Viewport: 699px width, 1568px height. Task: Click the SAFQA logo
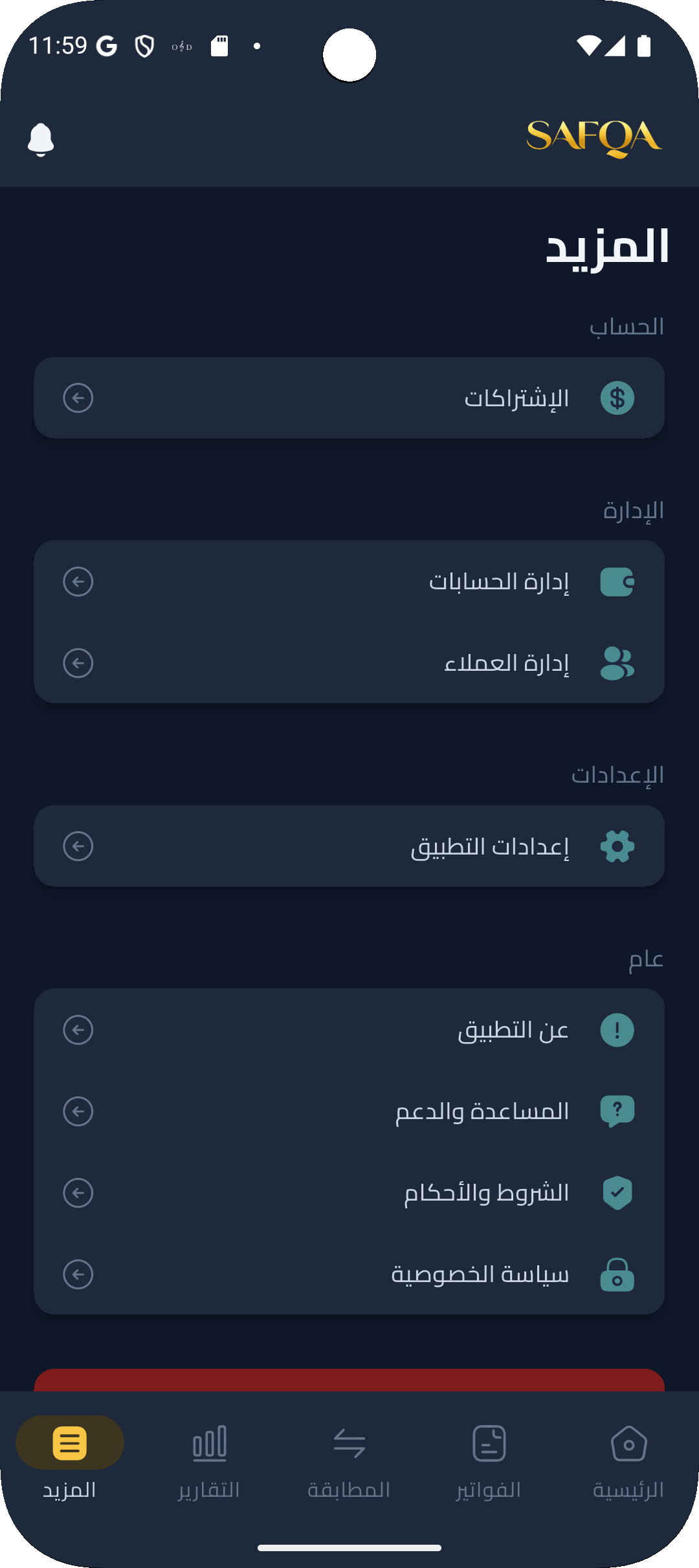[x=594, y=138]
